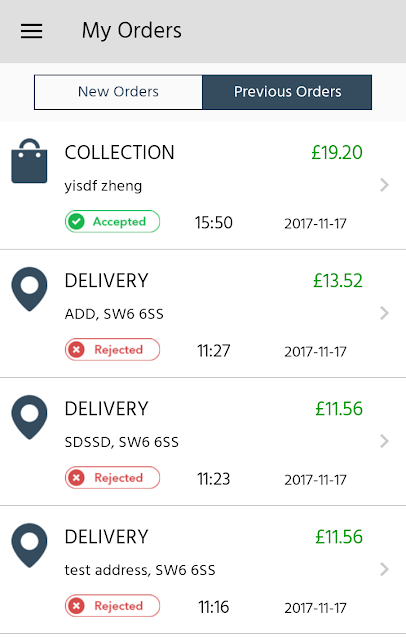Open the hamburger drawer menu
The height and width of the screenshot is (640, 406).
coord(31,31)
